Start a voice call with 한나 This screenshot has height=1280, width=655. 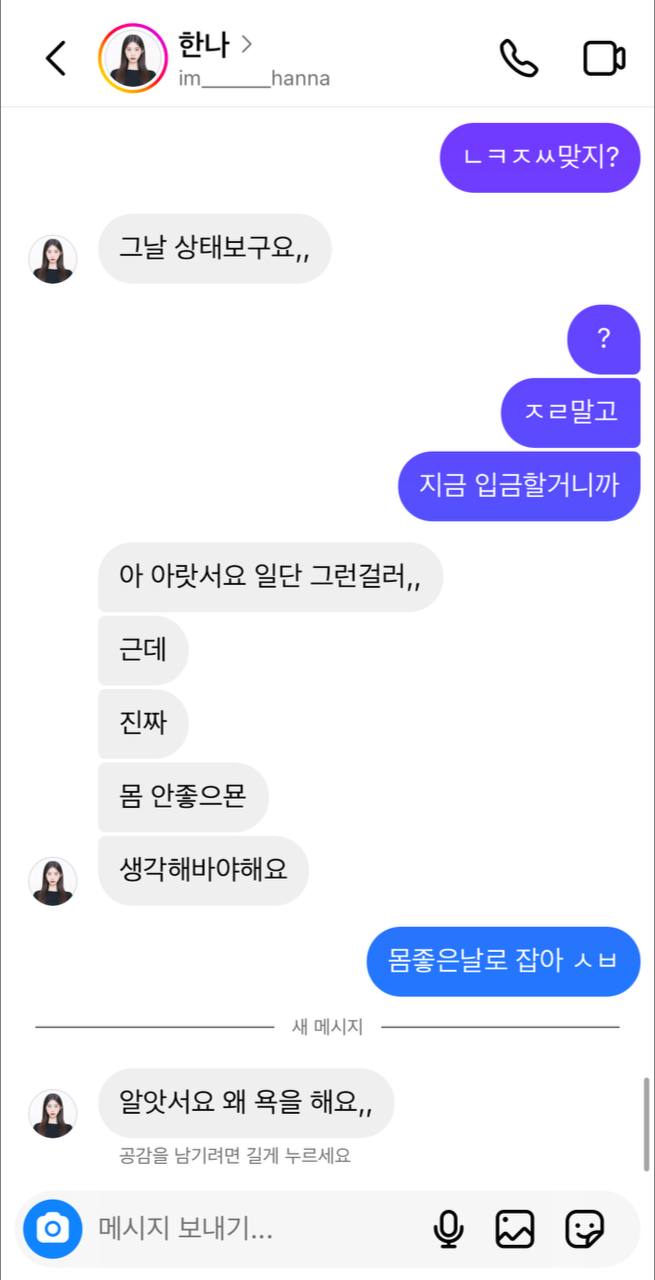pos(518,59)
